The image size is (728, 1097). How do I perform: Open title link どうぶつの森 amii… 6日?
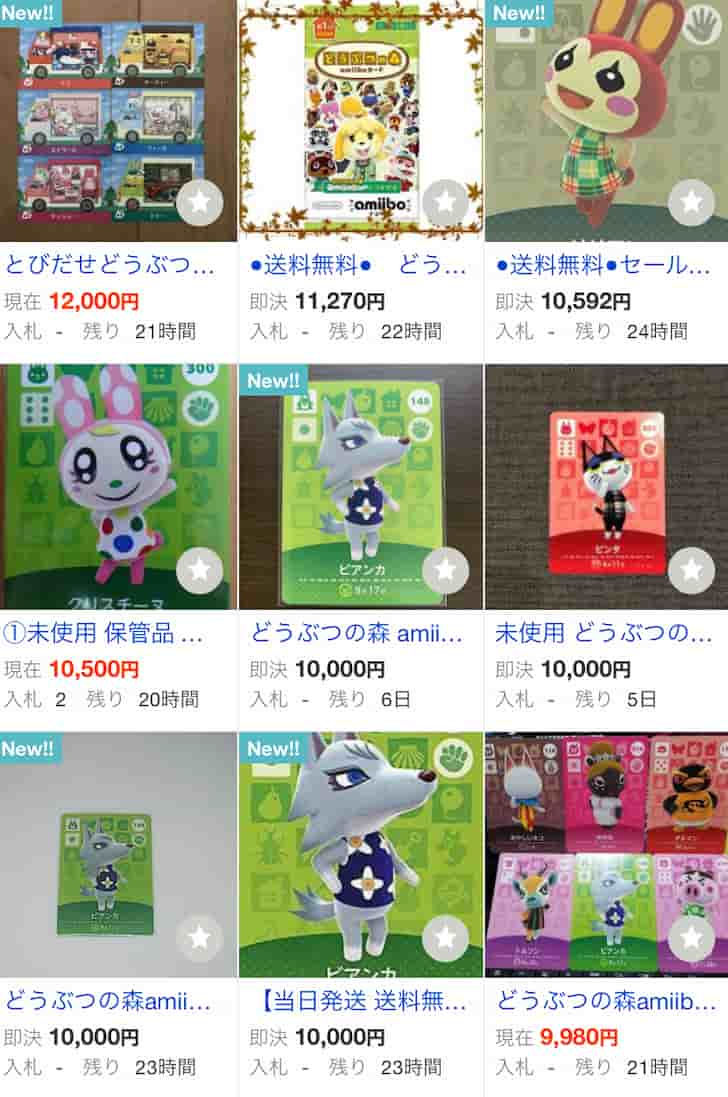(357, 633)
